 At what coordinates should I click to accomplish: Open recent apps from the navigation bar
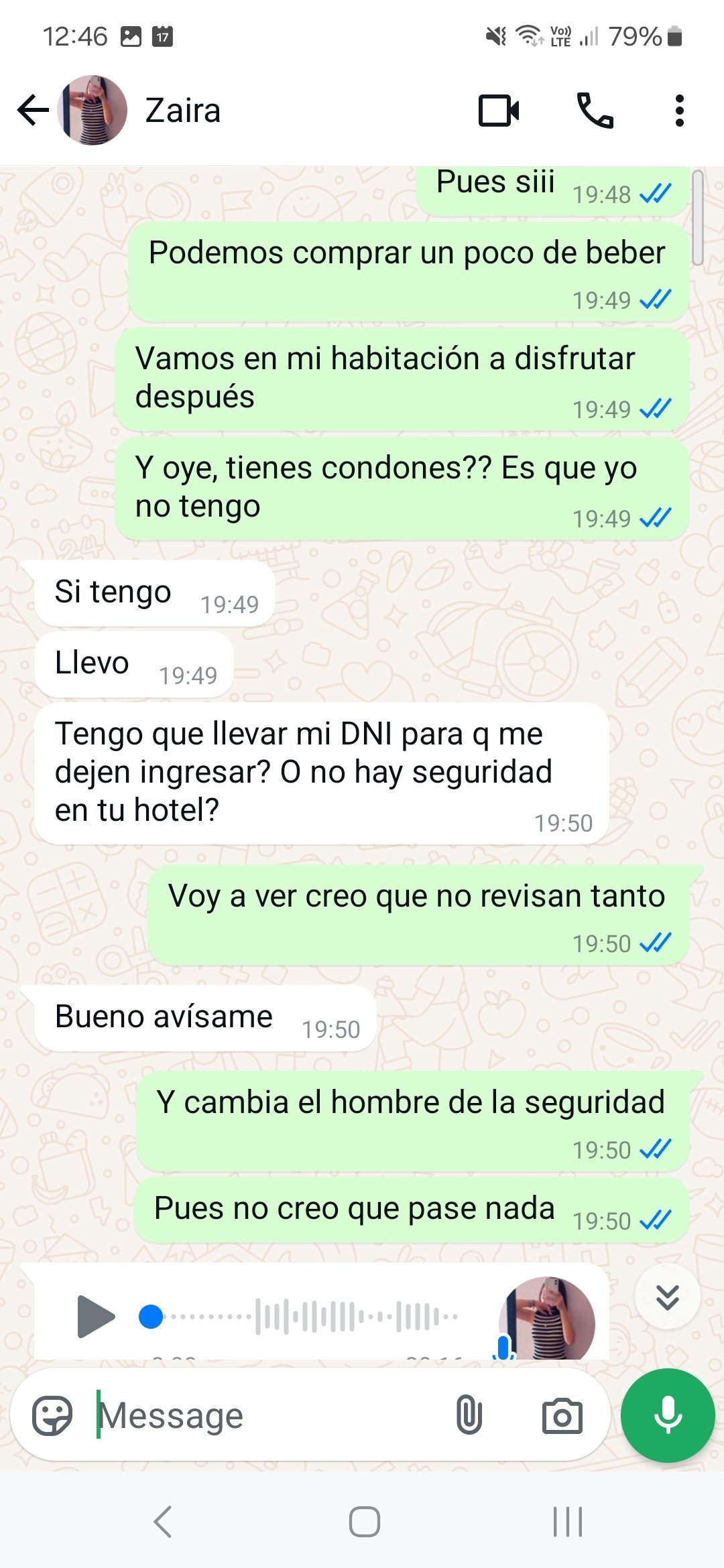pos(567,1522)
